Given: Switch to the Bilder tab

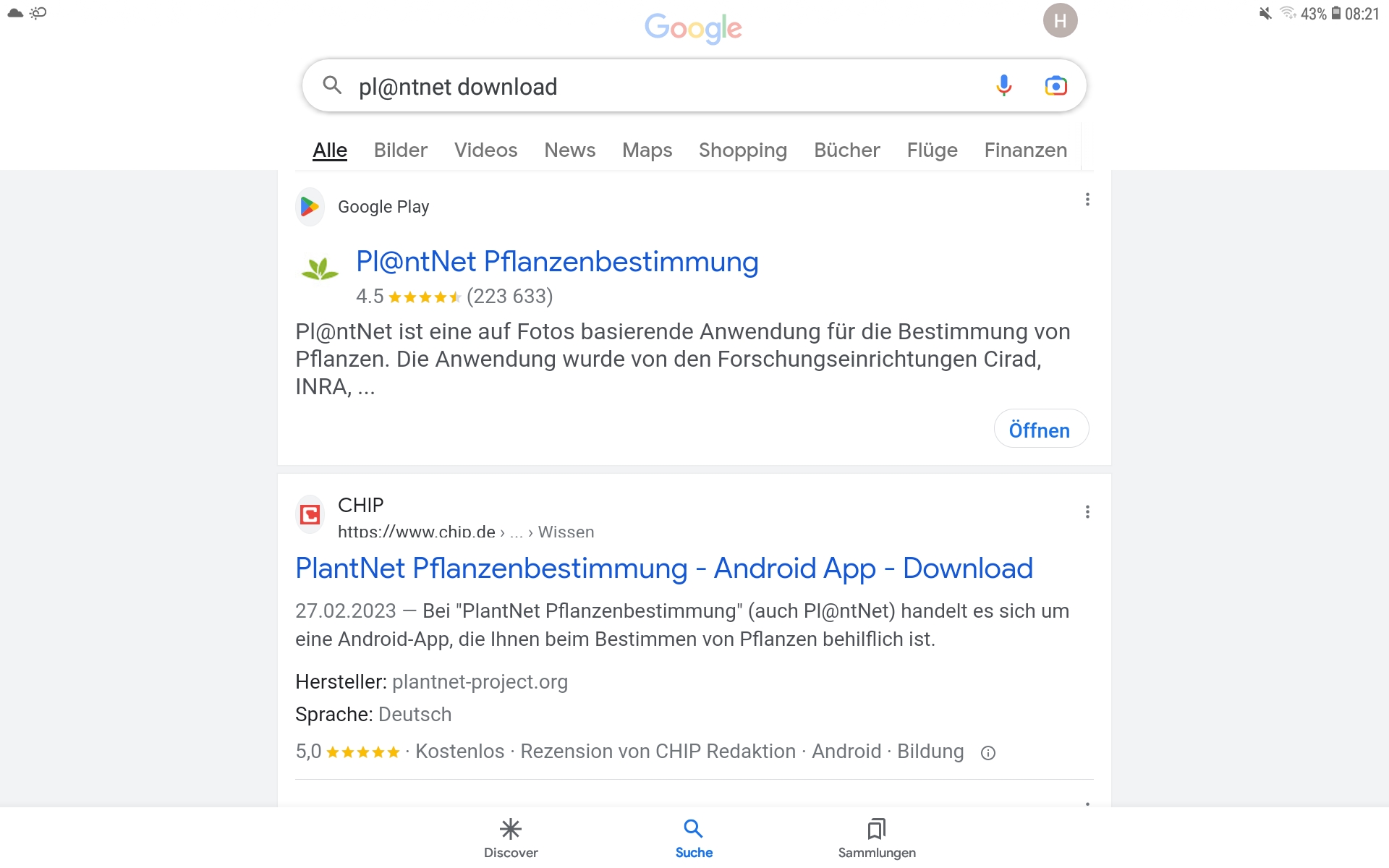Looking at the screenshot, I should [400, 150].
